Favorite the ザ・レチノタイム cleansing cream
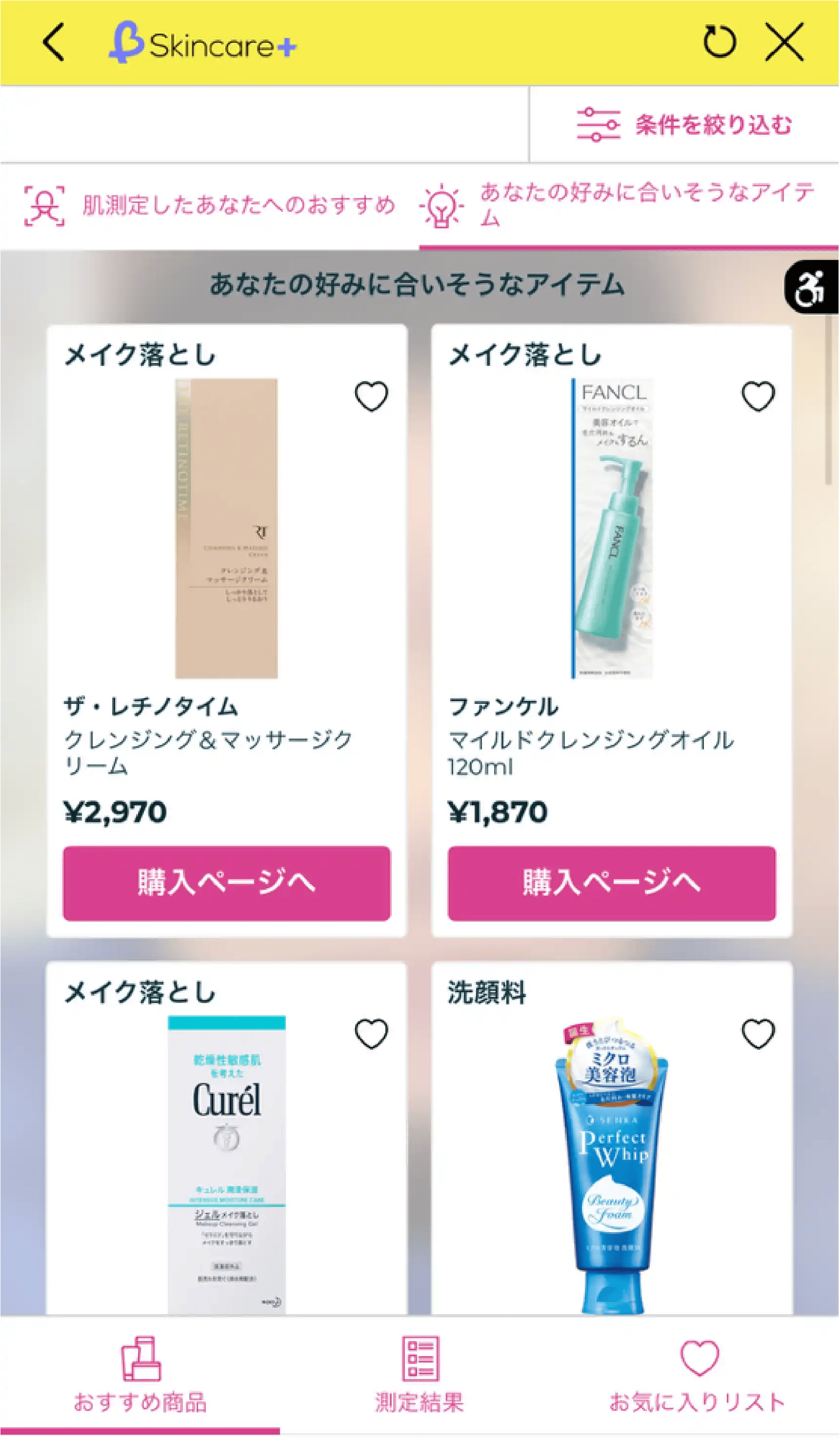840x1441 pixels. (371, 396)
